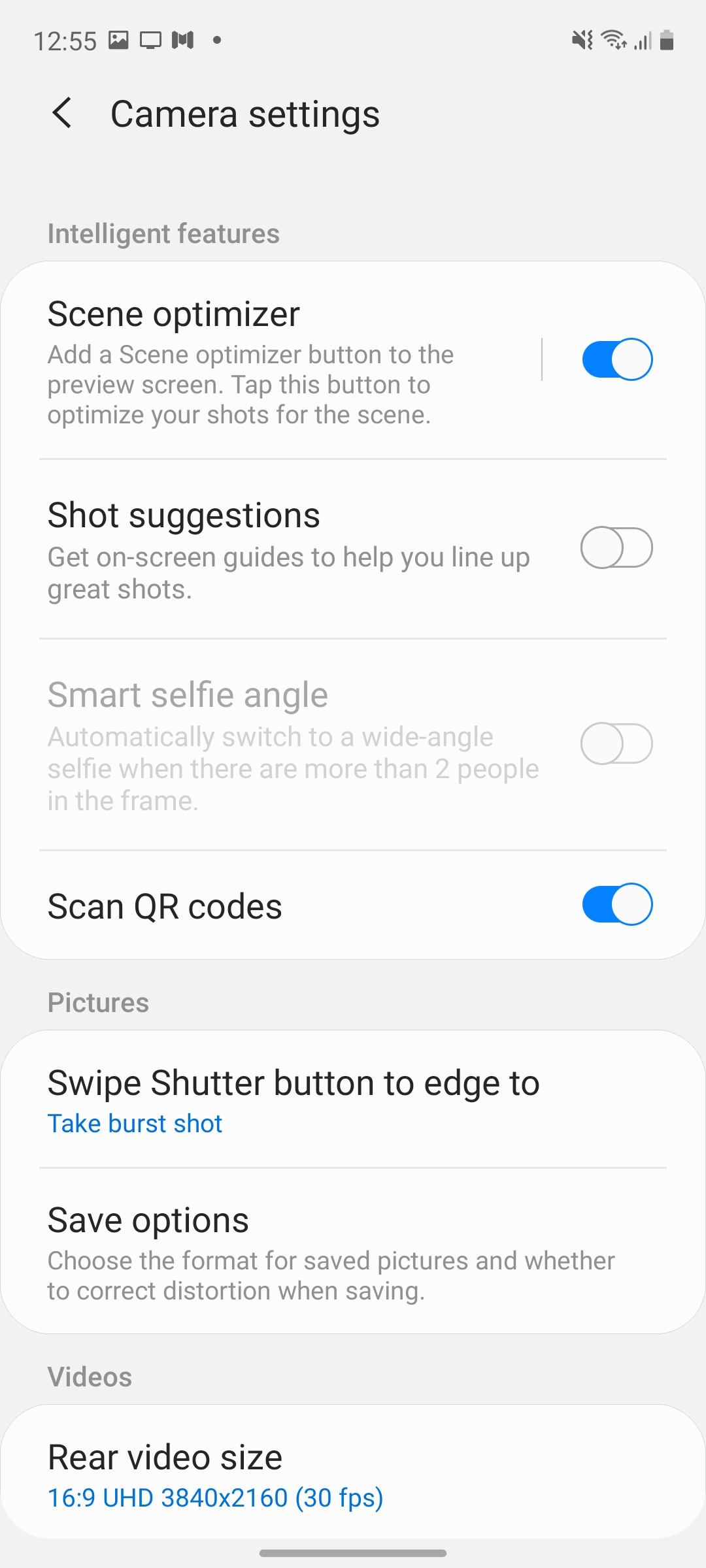This screenshot has width=706, height=1568.
Task: Disable Scan QR codes
Action: coord(616,904)
